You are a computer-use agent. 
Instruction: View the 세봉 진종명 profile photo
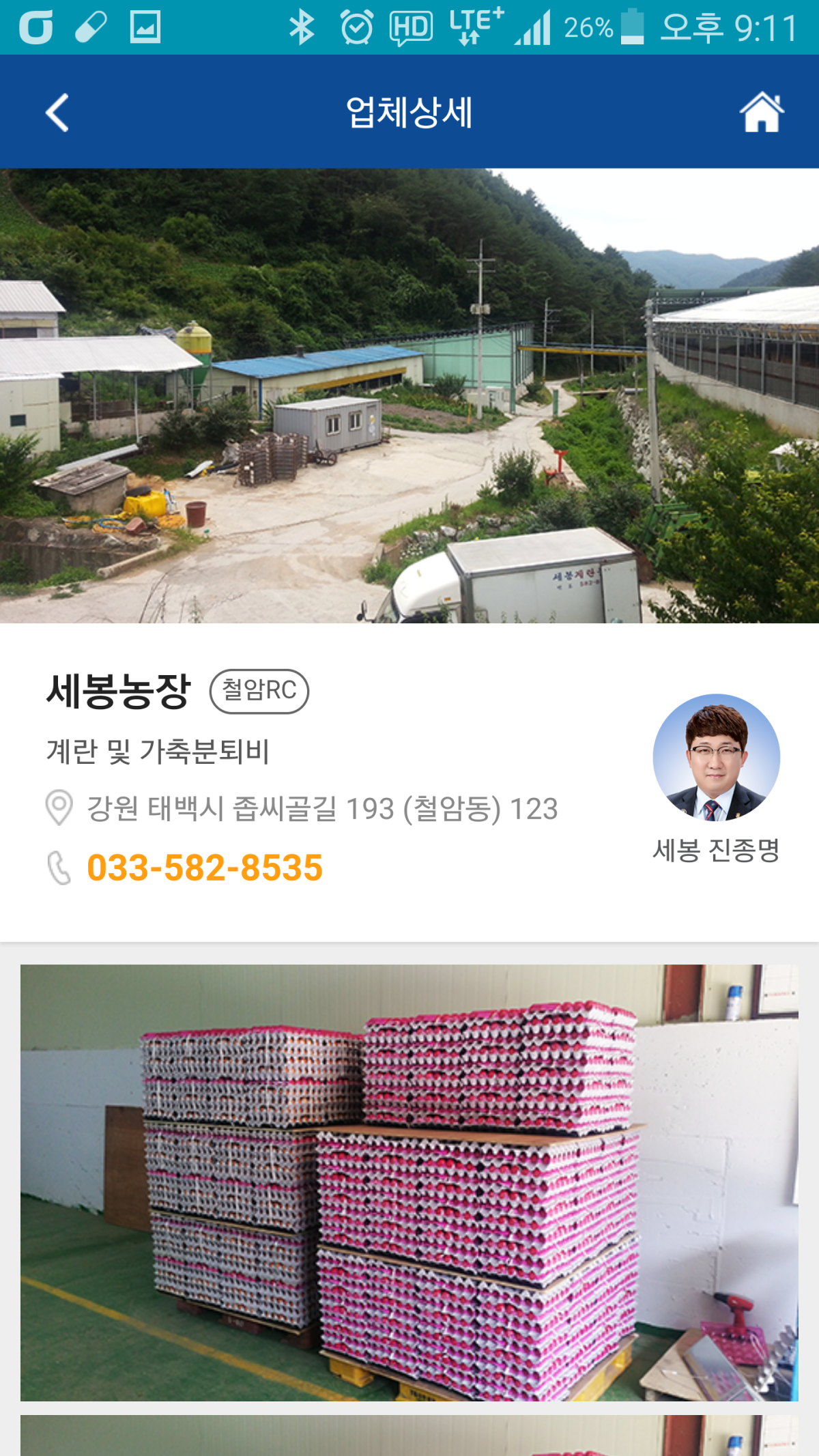click(716, 758)
